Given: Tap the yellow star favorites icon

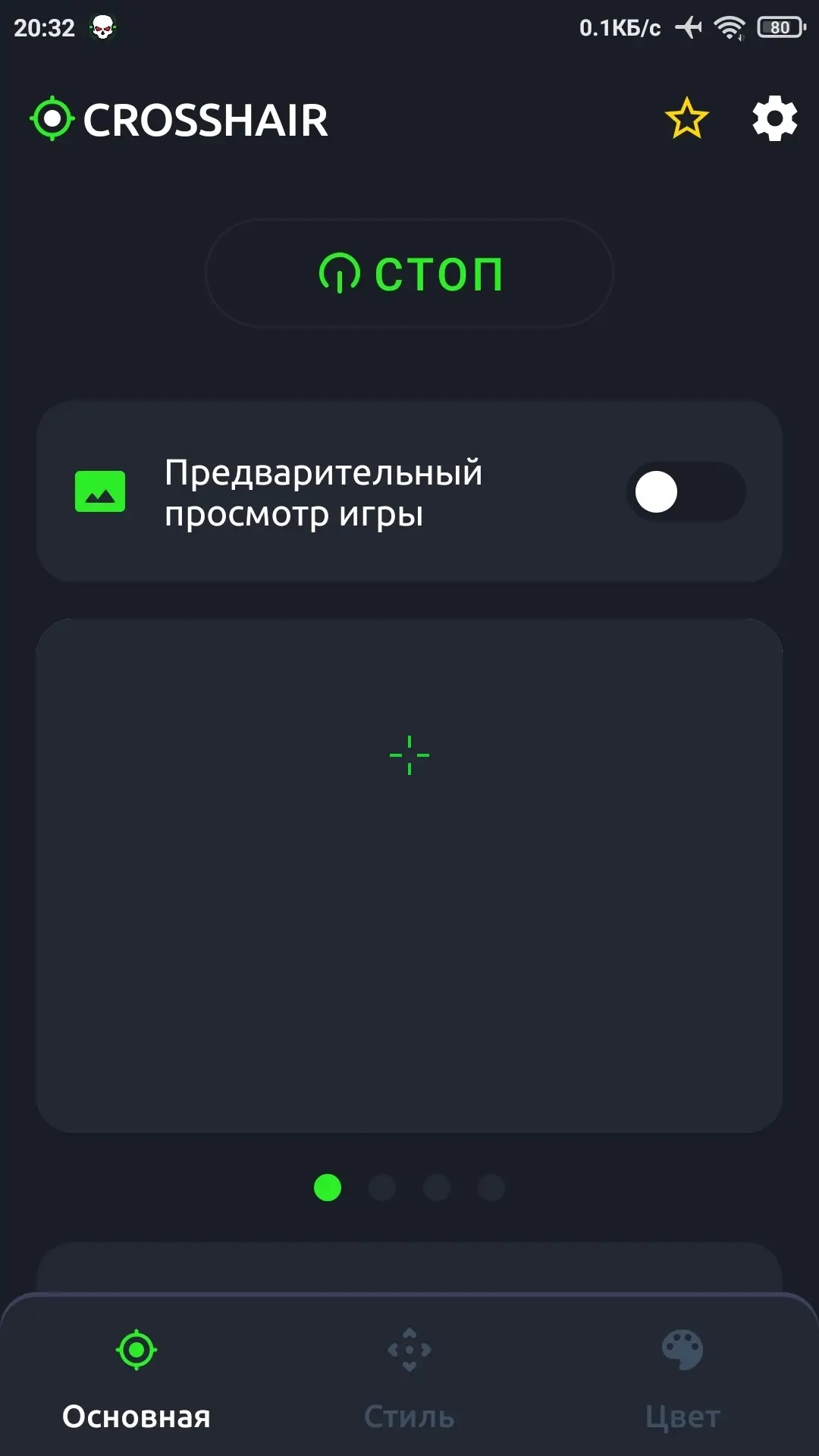Looking at the screenshot, I should click(687, 119).
